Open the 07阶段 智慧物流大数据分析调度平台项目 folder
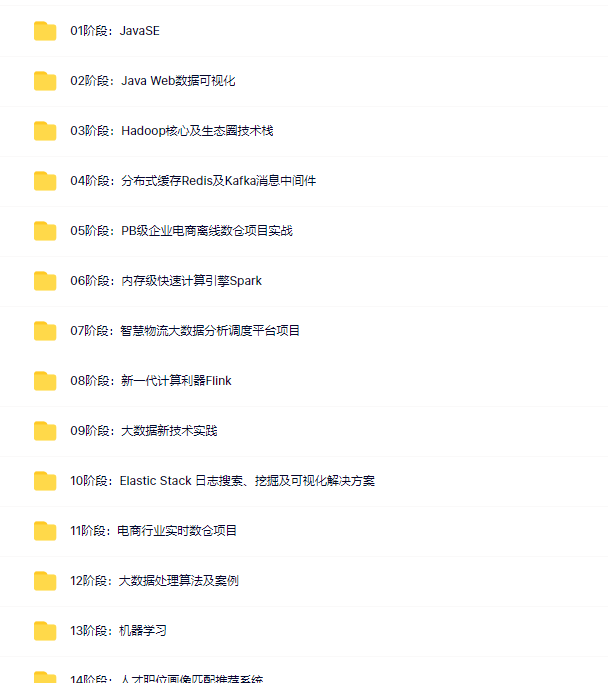This screenshot has width=608, height=683. click(184, 331)
